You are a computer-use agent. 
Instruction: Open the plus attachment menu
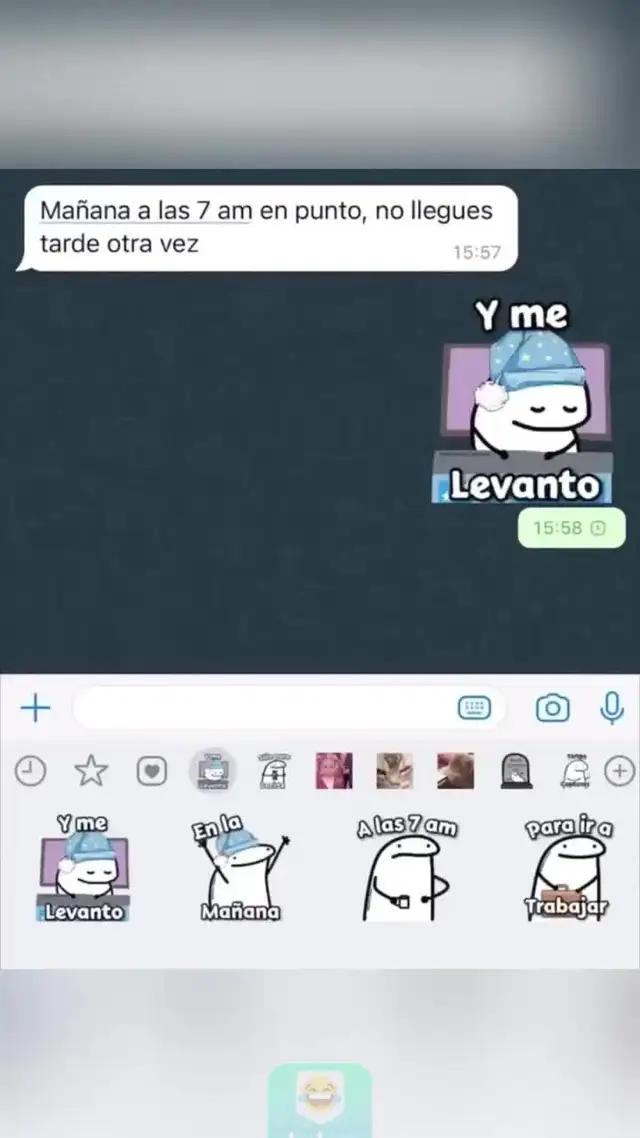pyautogui.click(x=35, y=709)
